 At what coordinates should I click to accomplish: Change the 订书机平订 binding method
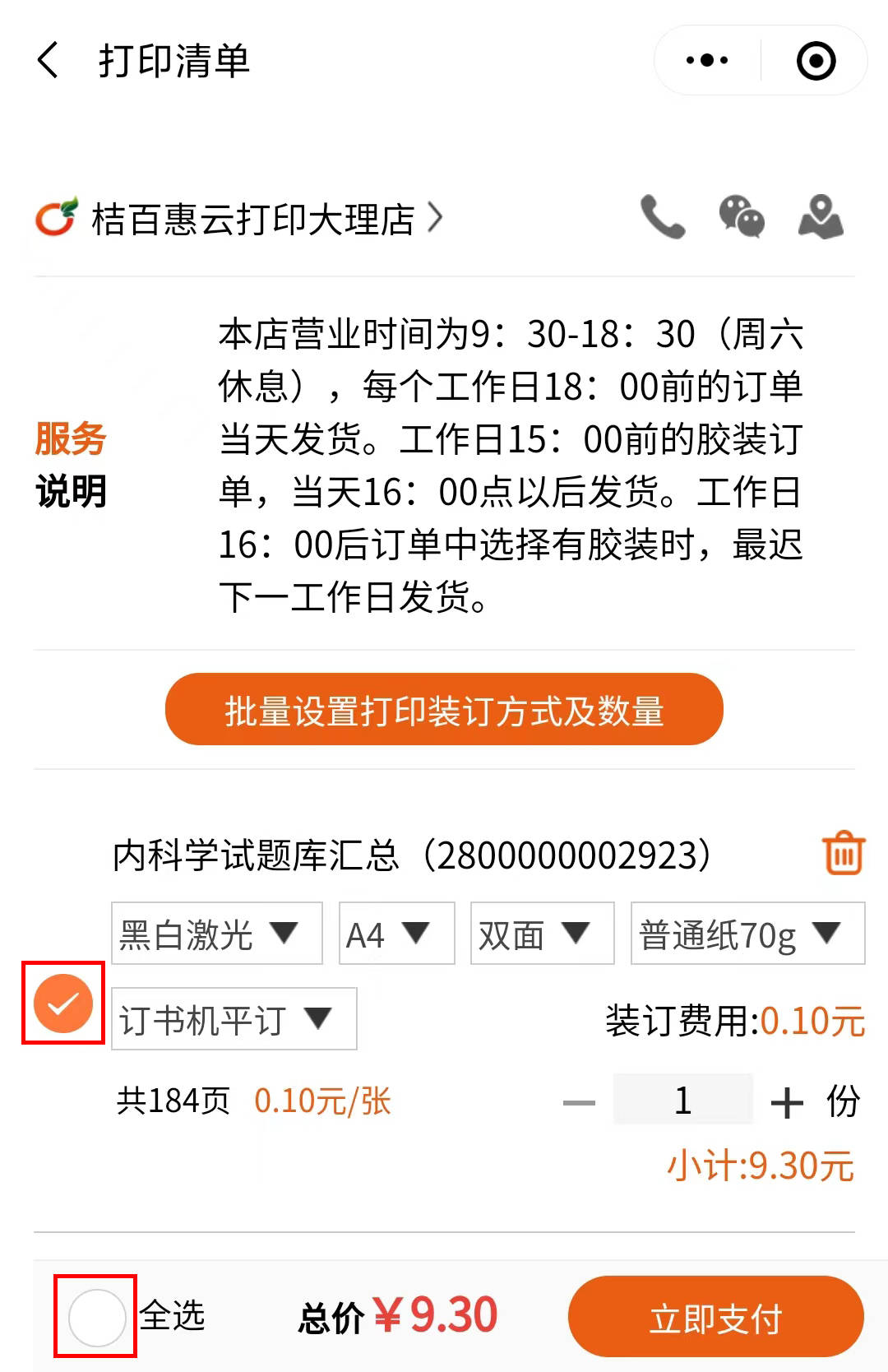click(234, 1019)
